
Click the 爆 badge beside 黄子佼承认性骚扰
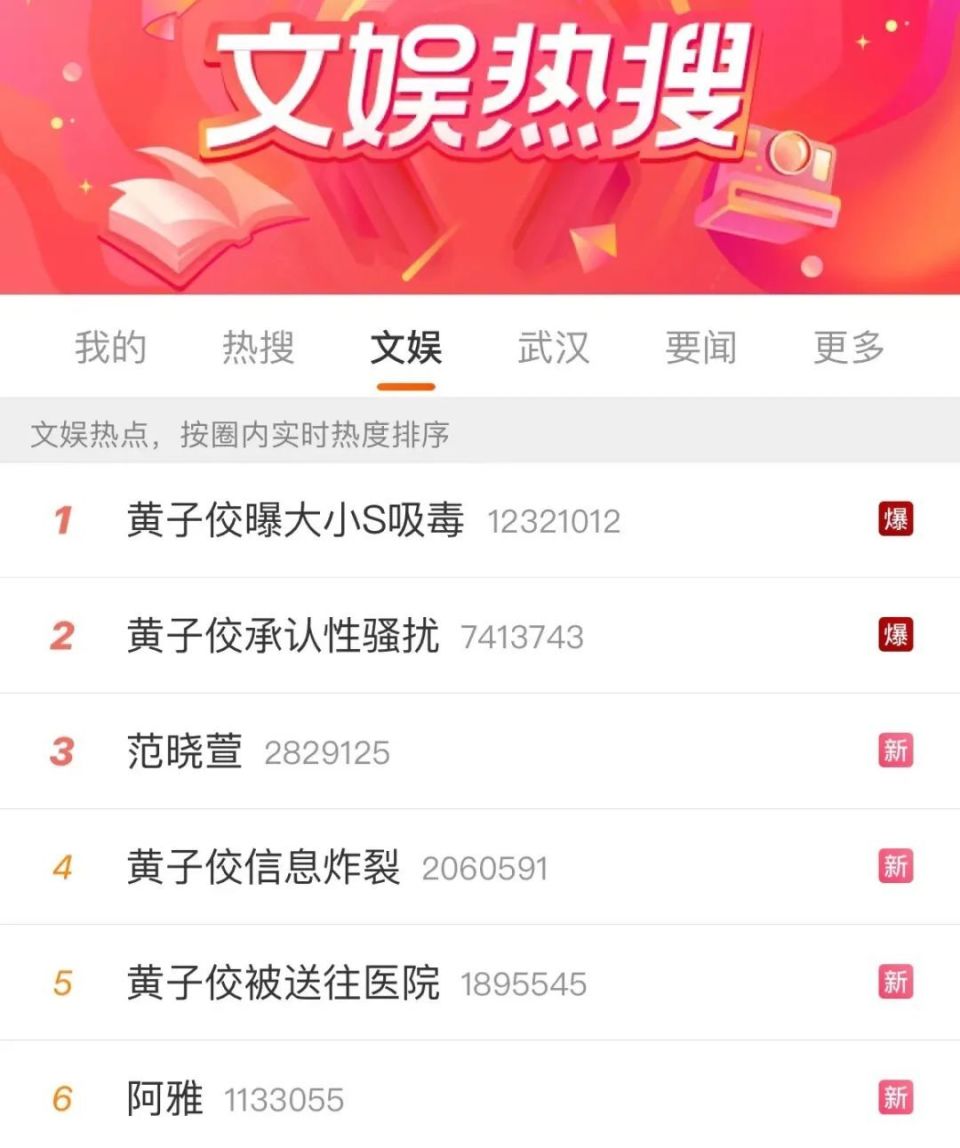[897, 636]
